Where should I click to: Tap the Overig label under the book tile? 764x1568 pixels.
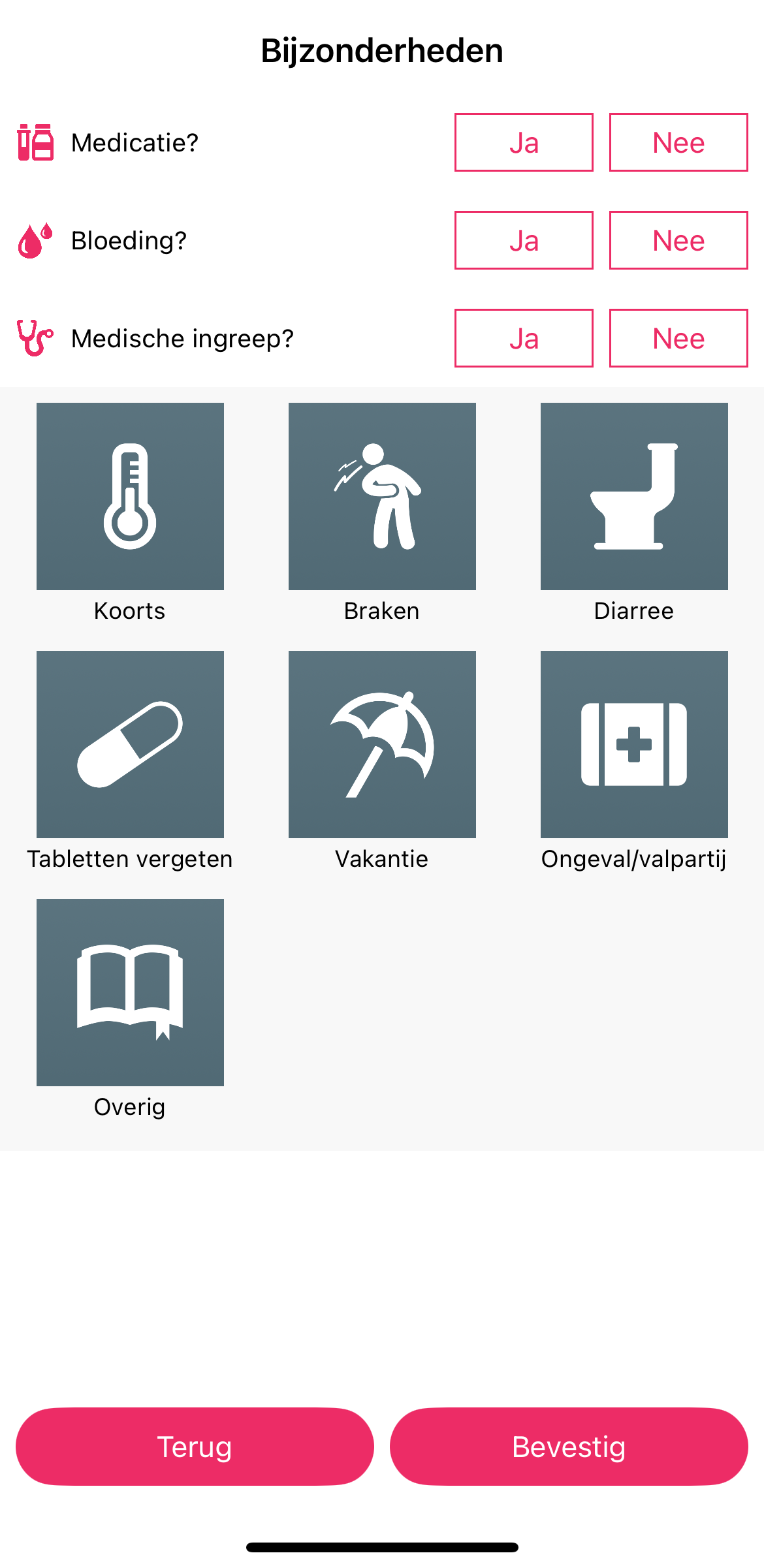tap(130, 1108)
